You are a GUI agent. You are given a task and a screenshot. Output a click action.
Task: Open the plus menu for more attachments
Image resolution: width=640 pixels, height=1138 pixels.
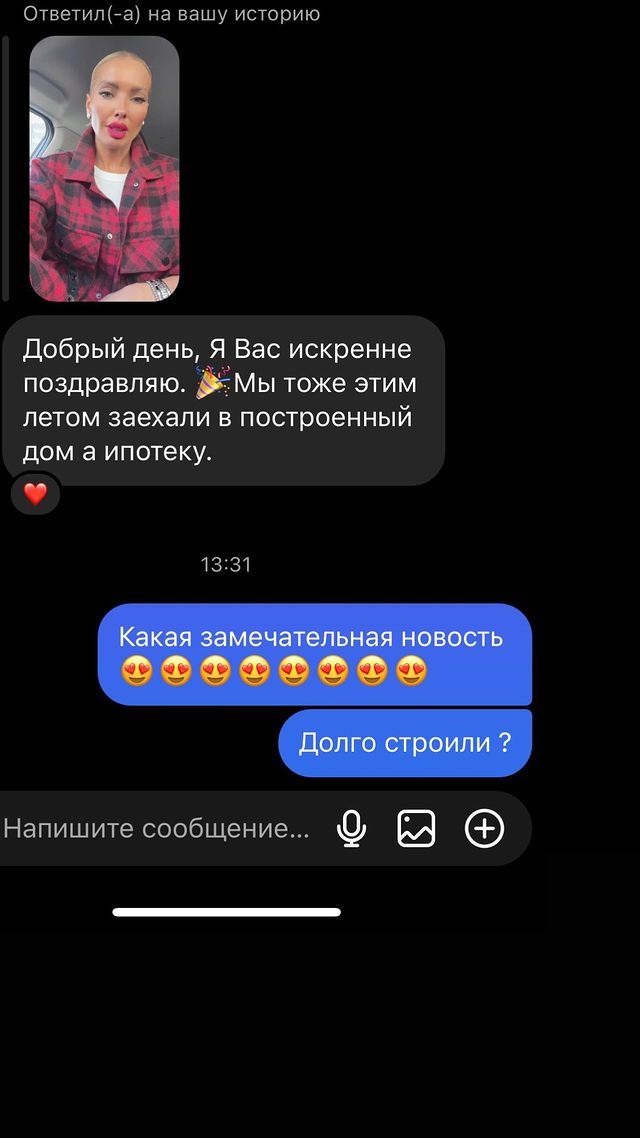click(484, 828)
